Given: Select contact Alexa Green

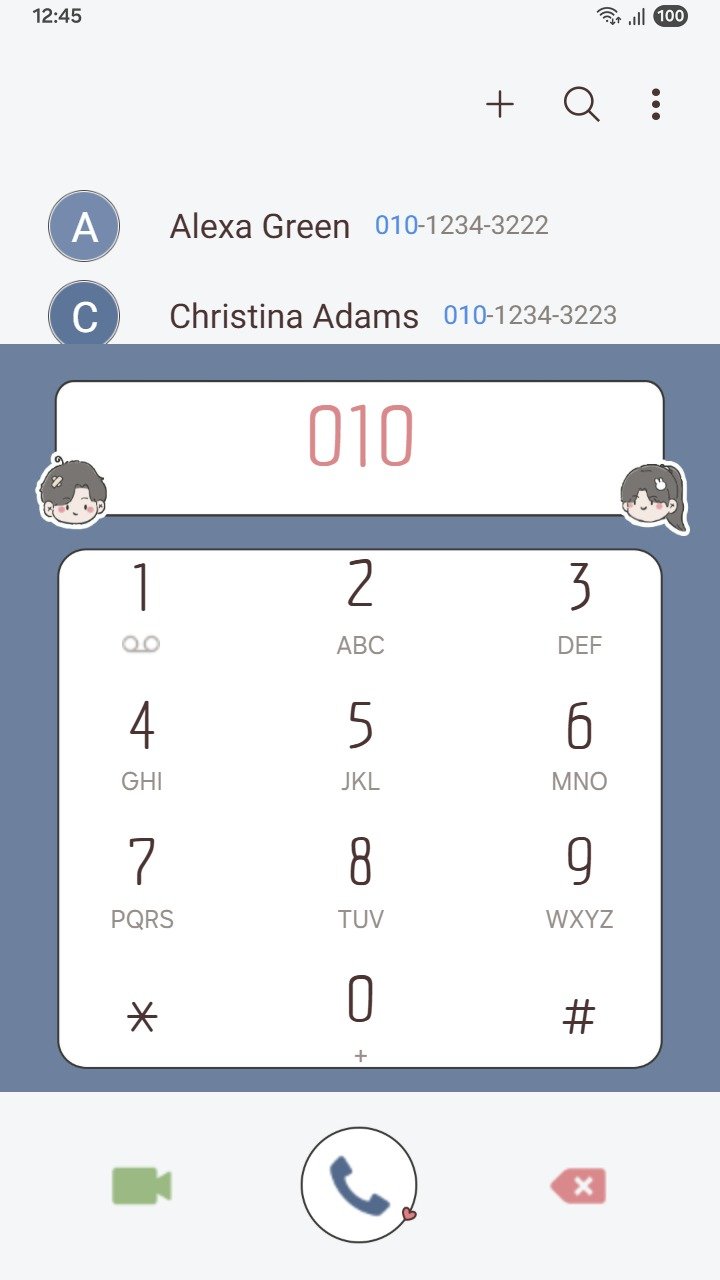Looking at the screenshot, I should coord(260,226).
